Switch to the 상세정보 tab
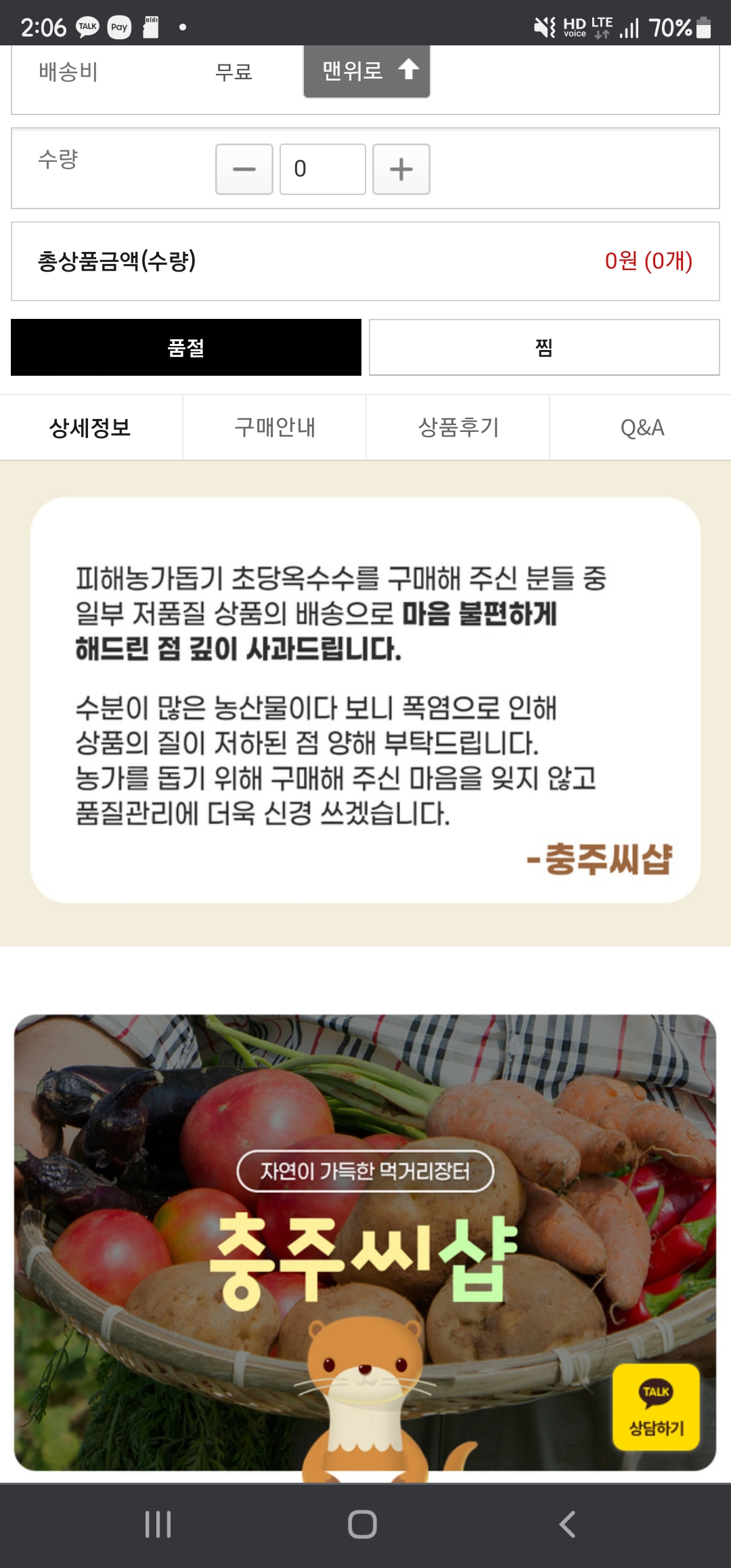Screen dimensions: 731x1568 coord(91,428)
